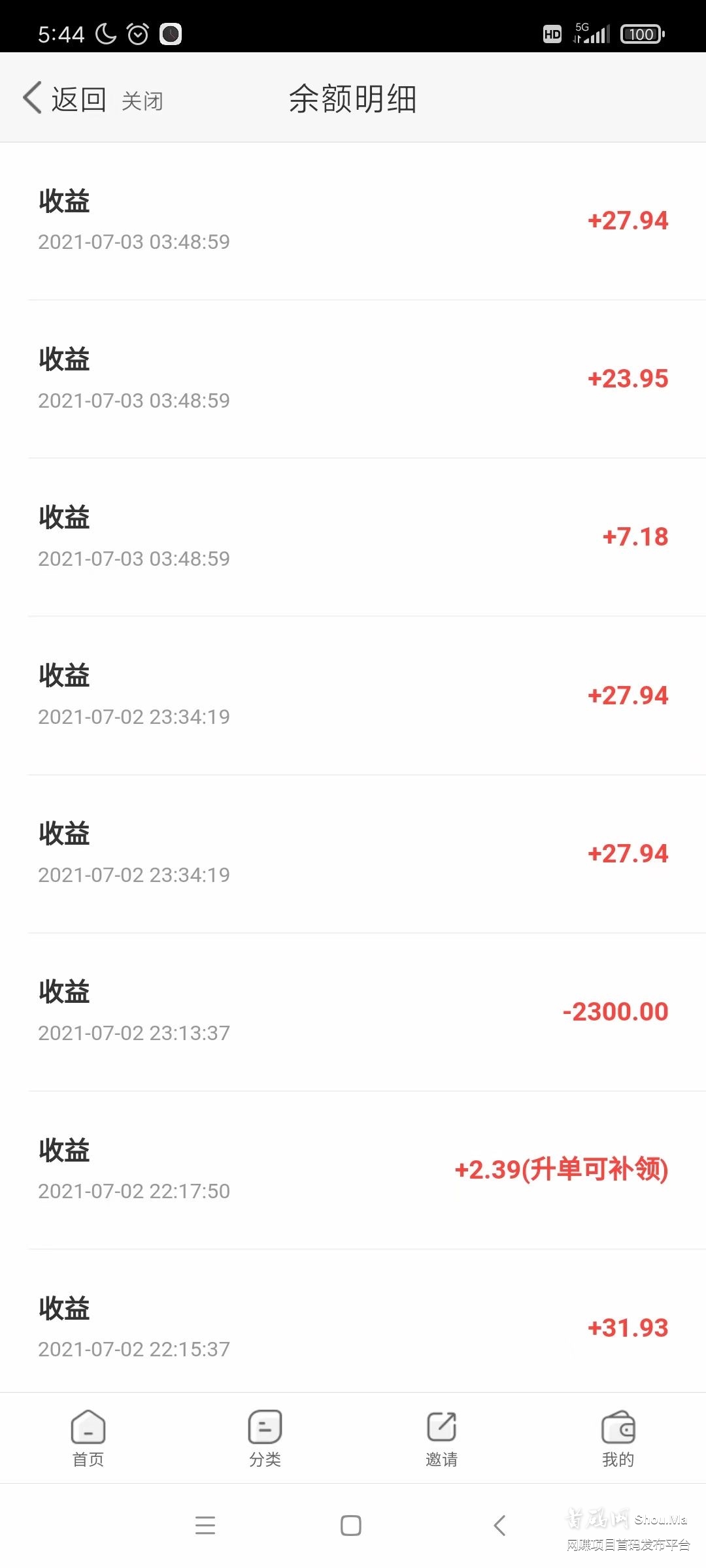This screenshot has height=1568, width=706.
Task: Tap the 返回 back link
Action: click(x=78, y=98)
